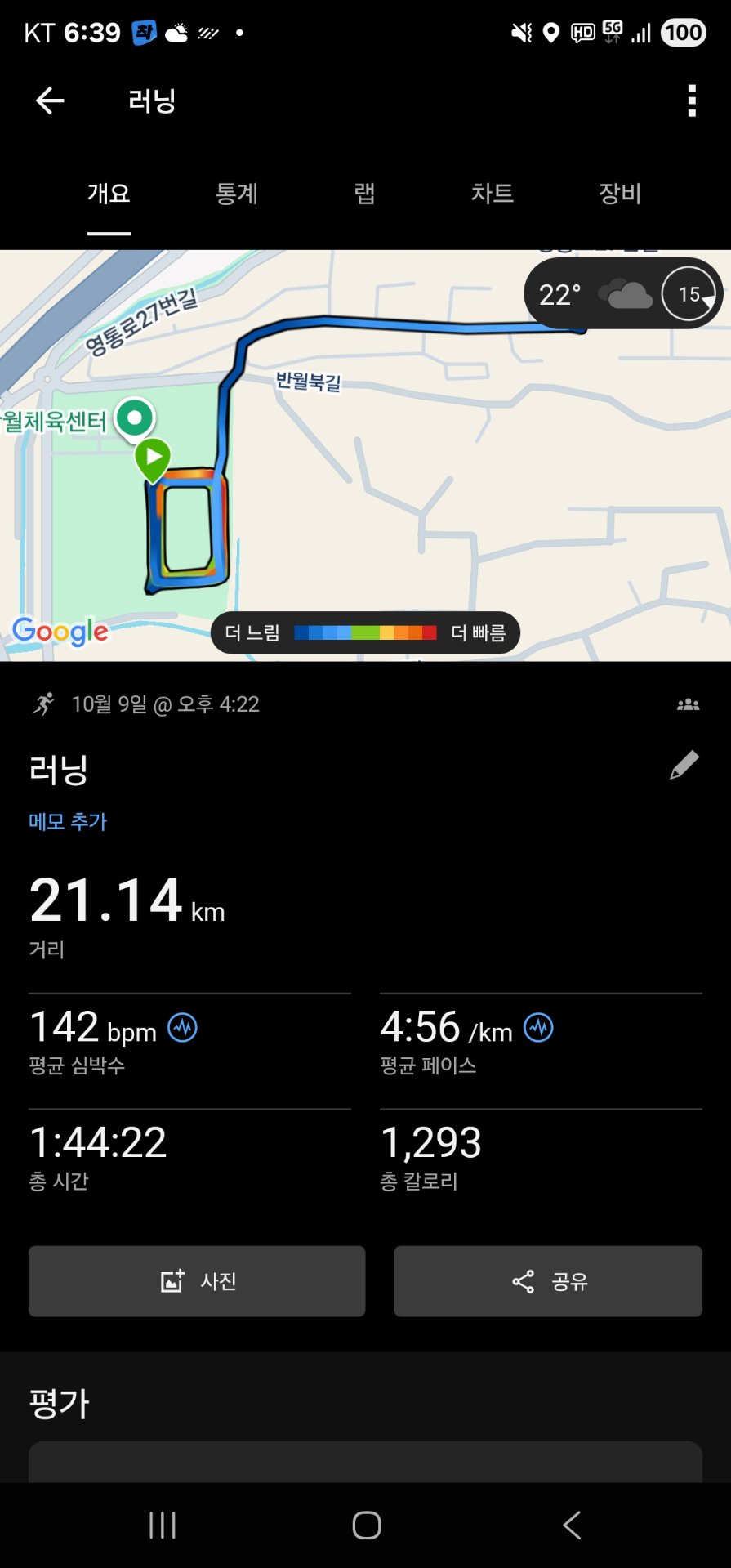This screenshot has height=1568, width=731.
Task: Click the green play marker on the map
Action: [x=154, y=458]
